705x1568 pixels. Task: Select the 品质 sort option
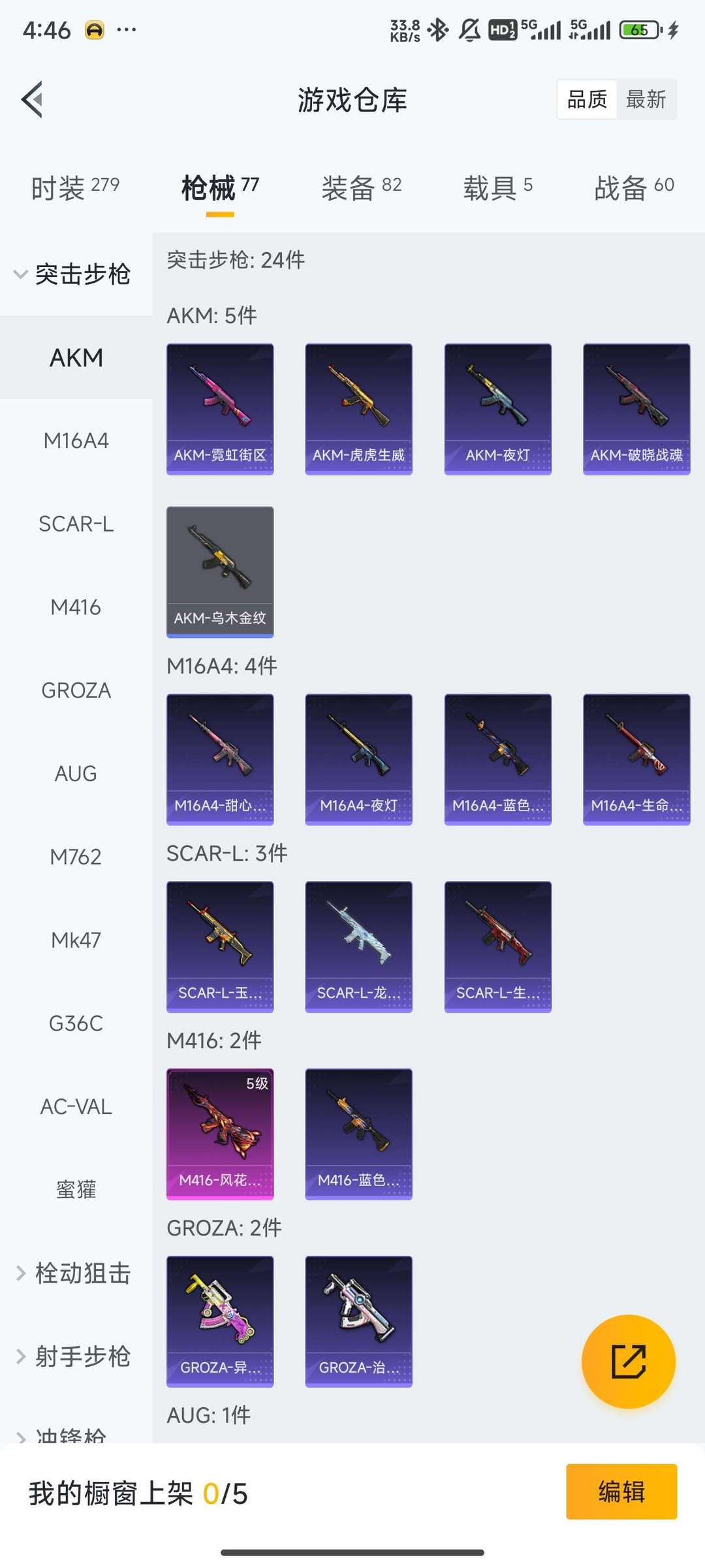(587, 99)
